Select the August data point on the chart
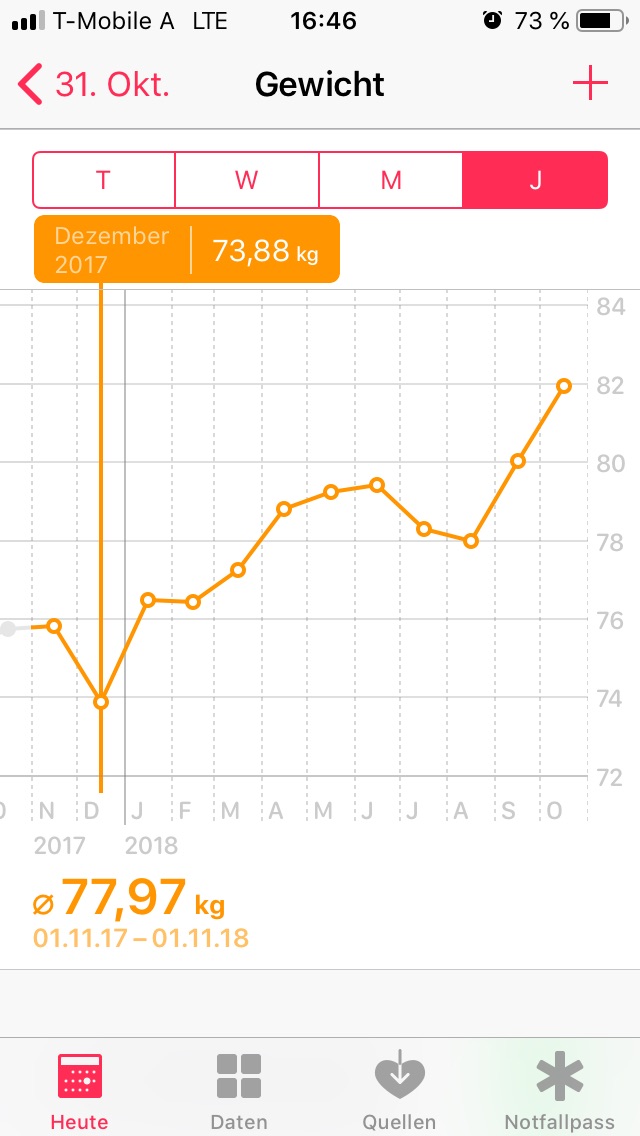640x1136 pixels. pos(470,541)
